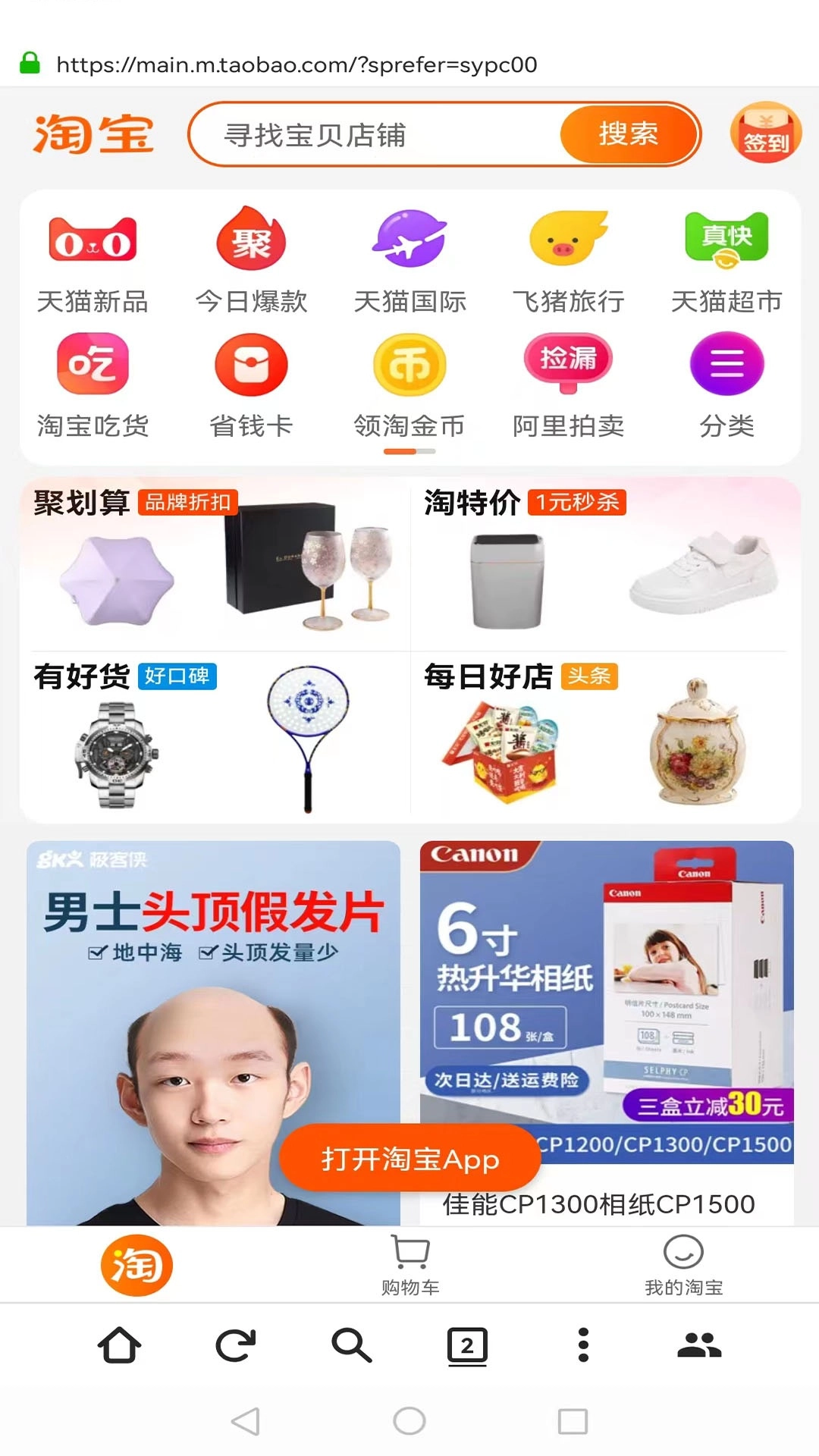Tap the red 签到 check-in icon
This screenshot has width=819, height=1456.
point(765,135)
